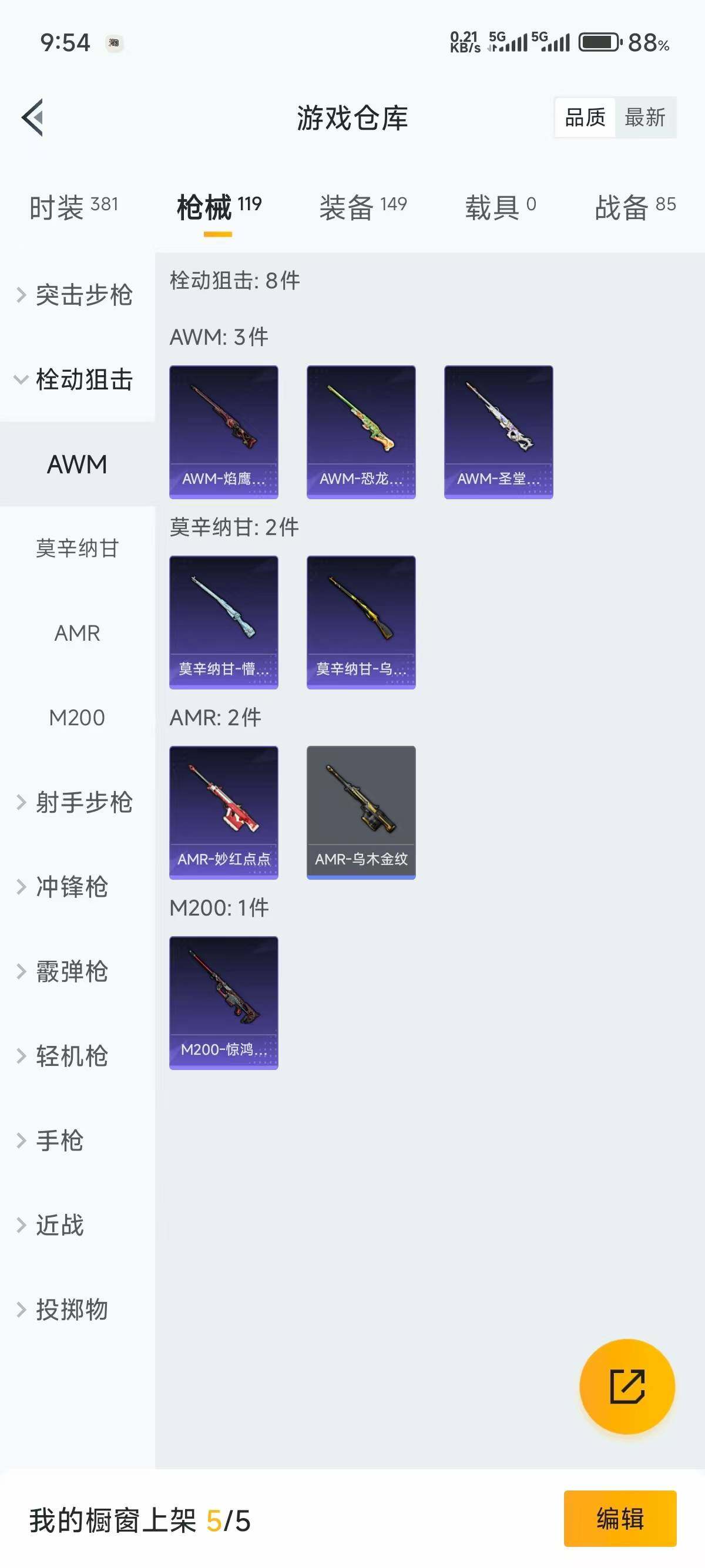Select AWM in the sidebar

pos(78,464)
